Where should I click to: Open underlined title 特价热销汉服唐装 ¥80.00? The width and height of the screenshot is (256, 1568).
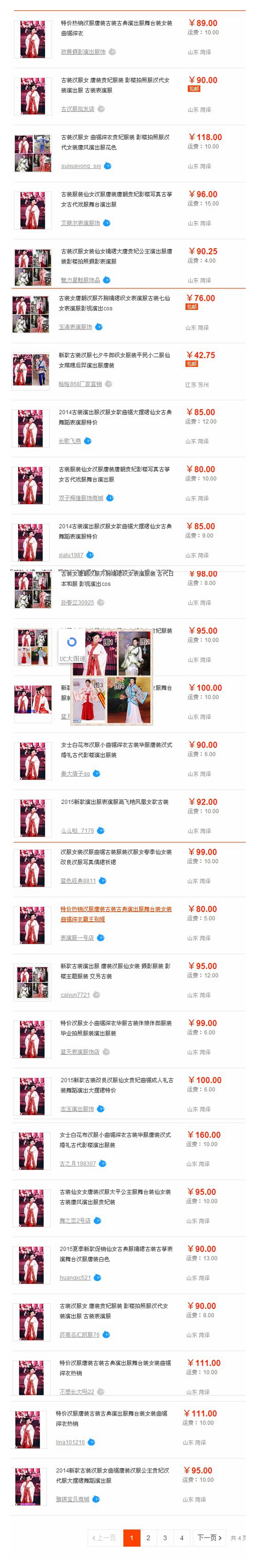tap(116, 914)
